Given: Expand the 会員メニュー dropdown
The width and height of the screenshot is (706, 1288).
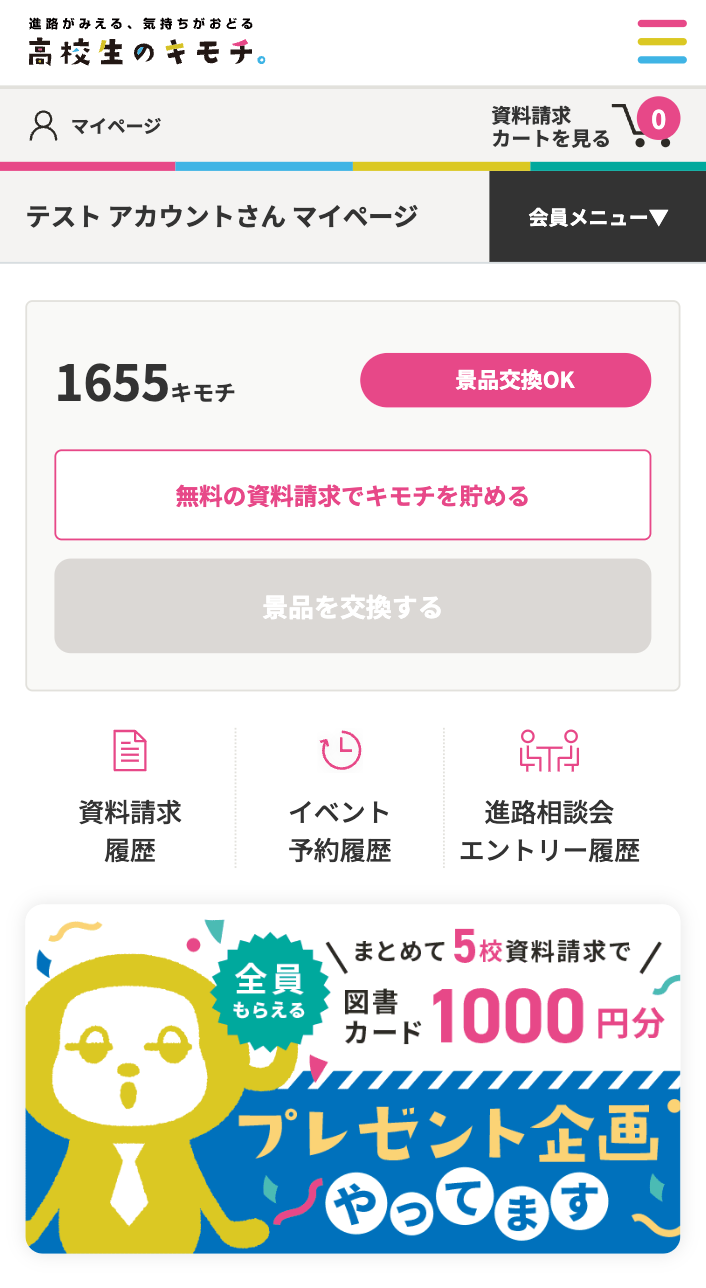Looking at the screenshot, I should 597,217.
